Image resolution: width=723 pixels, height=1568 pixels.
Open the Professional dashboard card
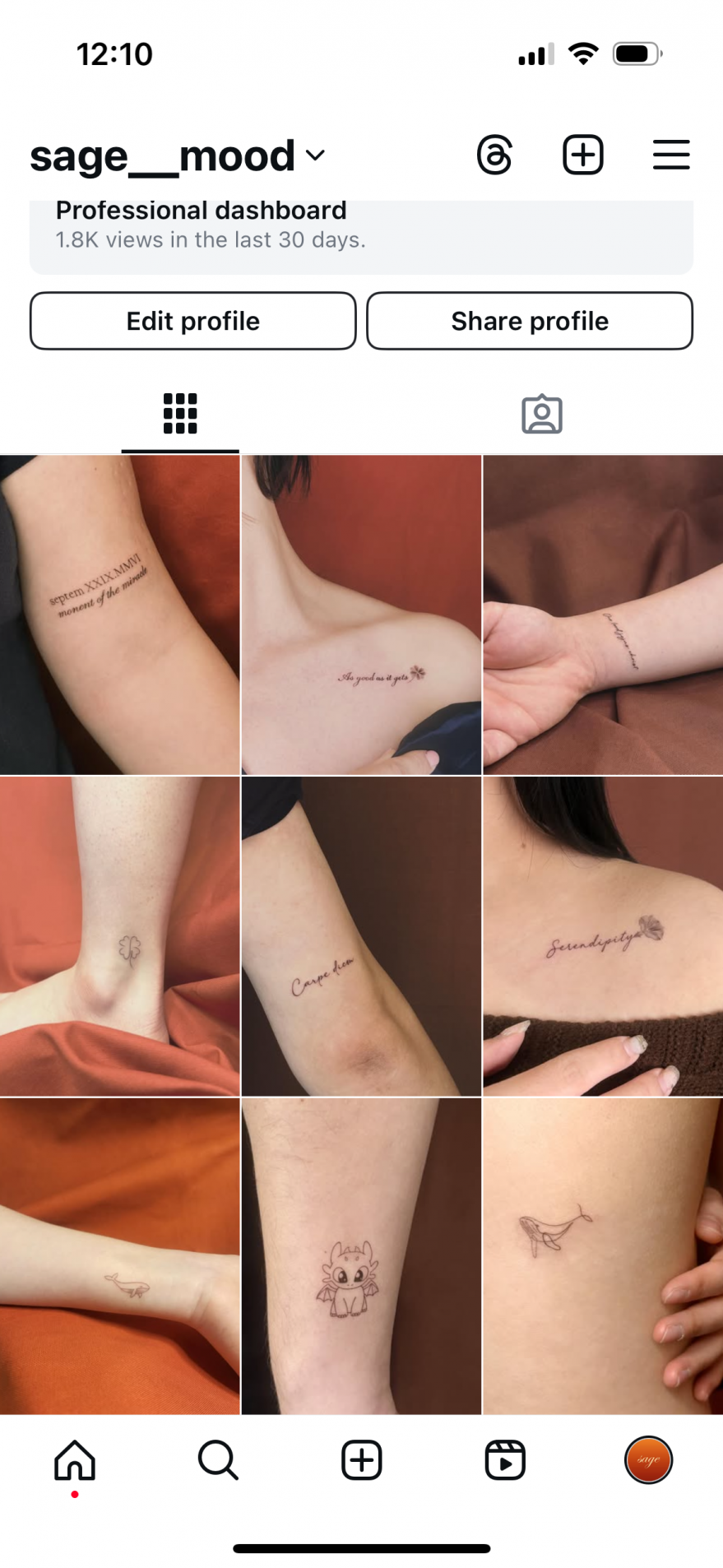361,237
